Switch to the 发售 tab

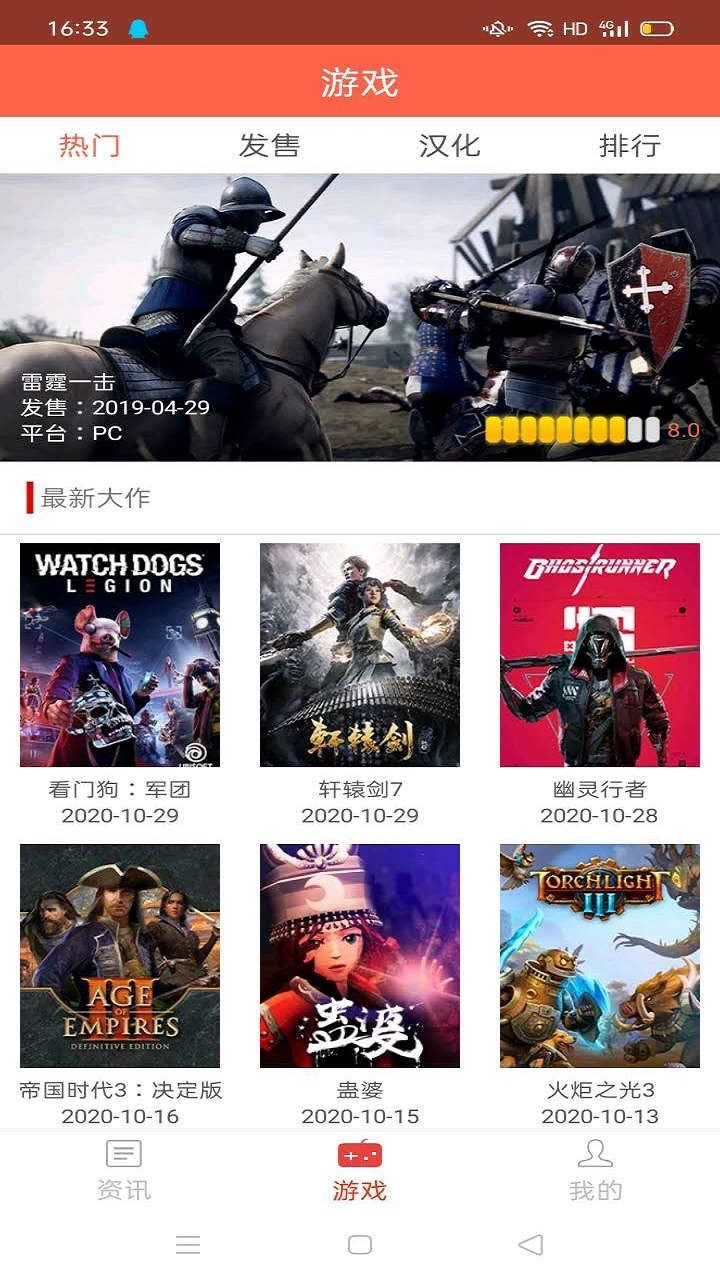tap(270, 146)
